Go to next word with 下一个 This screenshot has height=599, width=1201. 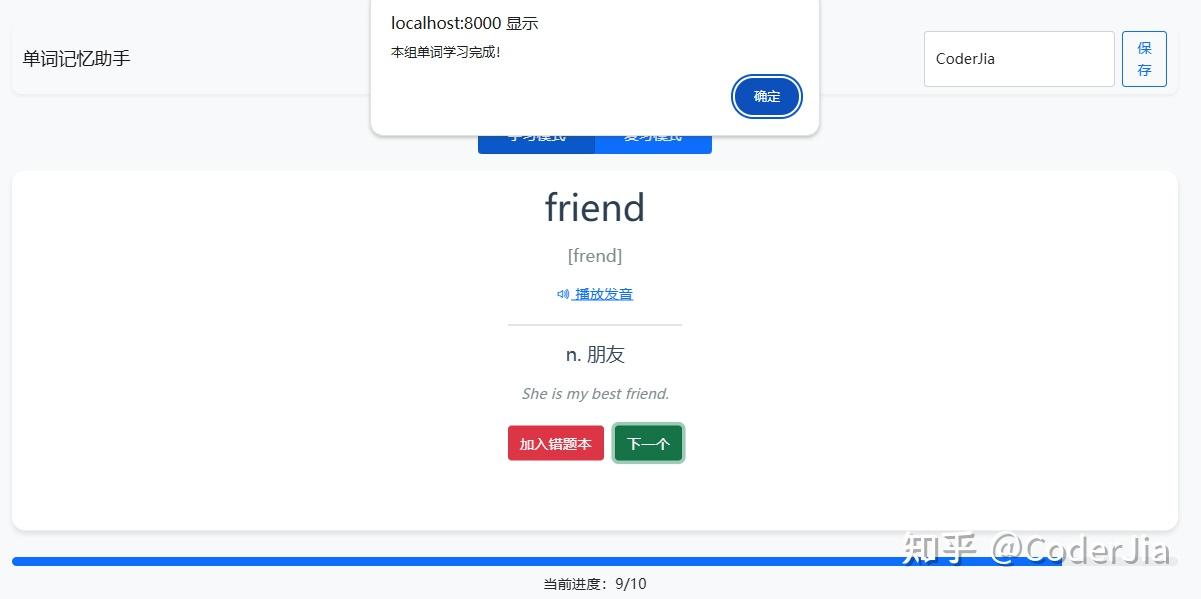[648, 444]
